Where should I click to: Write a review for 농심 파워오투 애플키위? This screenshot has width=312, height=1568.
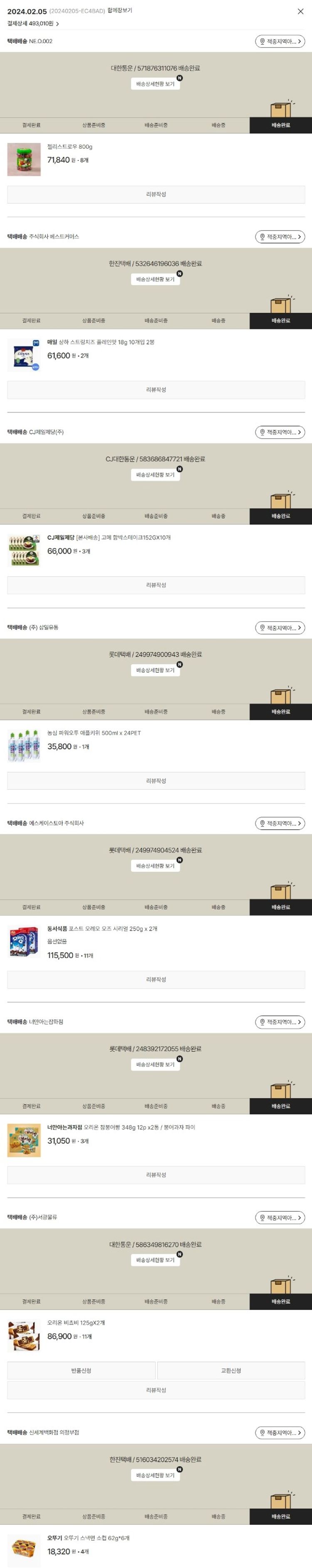[x=156, y=780]
